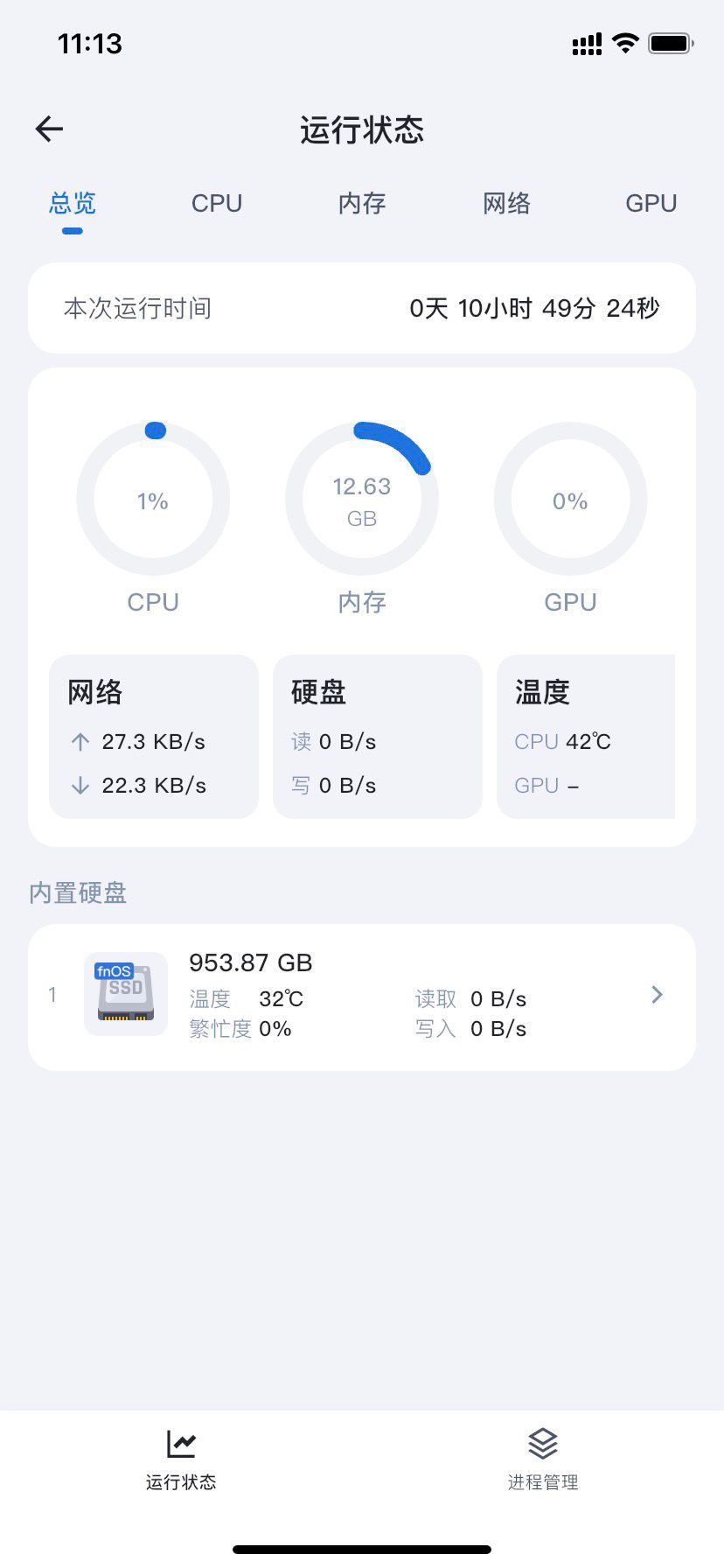Tap the download arrow showing 22.3 KB/s
The height and width of the screenshot is (1568, 724).
coord(80,785)
